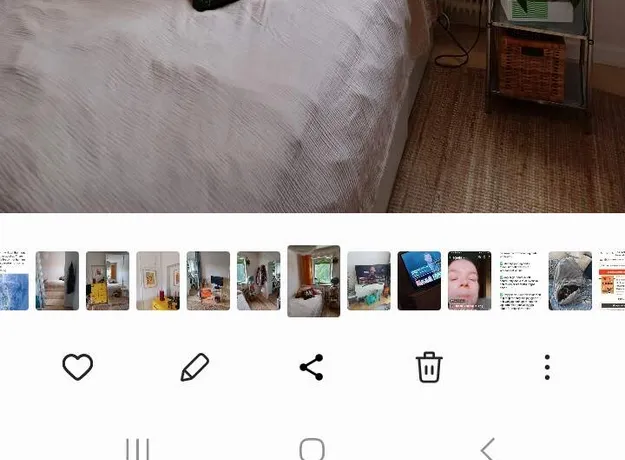
Task: Go back using system back button
Action: click(487, 449)
